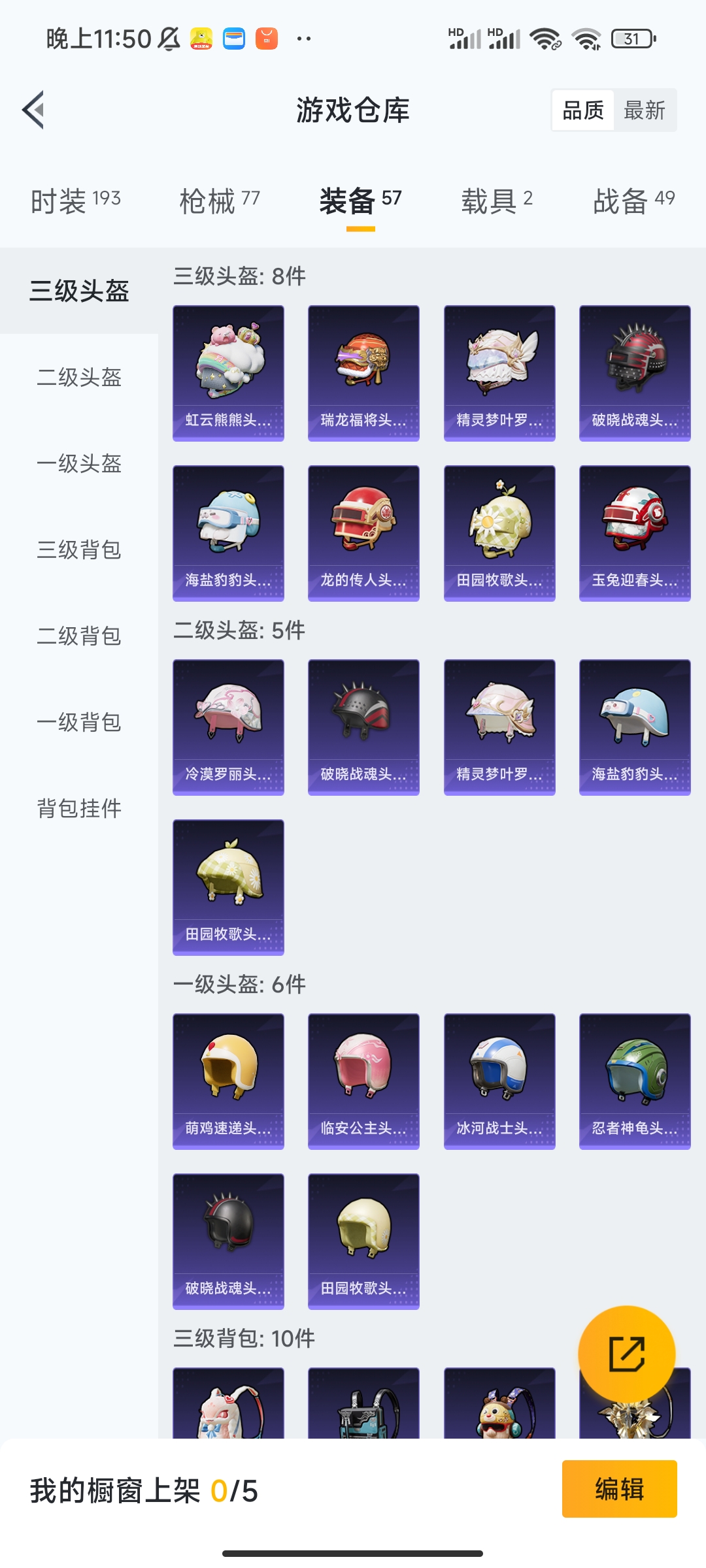Open the 冷漠罗丽头盔 level-two helmet
The image size is (706, 1568).
227,727
